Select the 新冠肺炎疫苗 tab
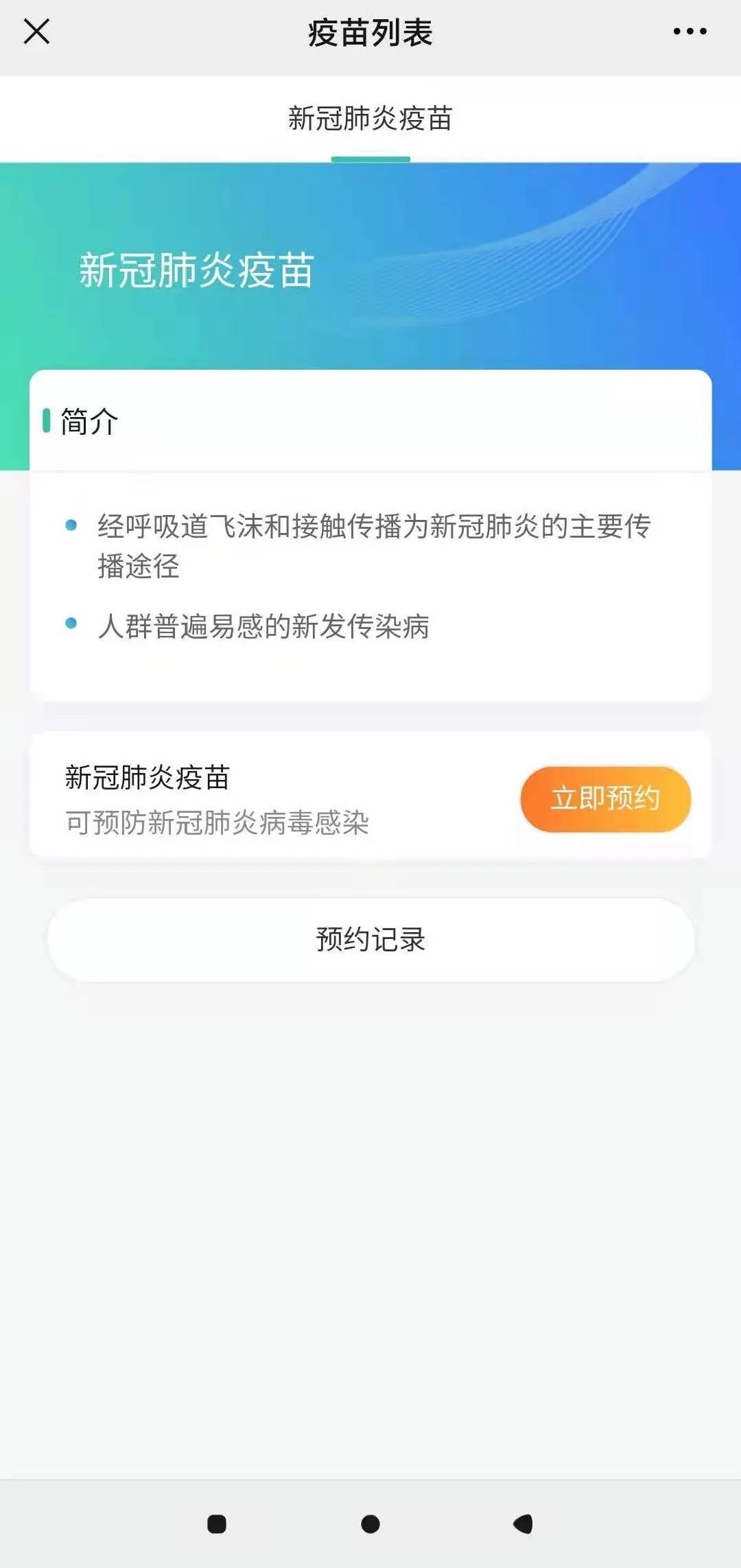The height and width of the screenshot is (1568, 741). point(370,119)
